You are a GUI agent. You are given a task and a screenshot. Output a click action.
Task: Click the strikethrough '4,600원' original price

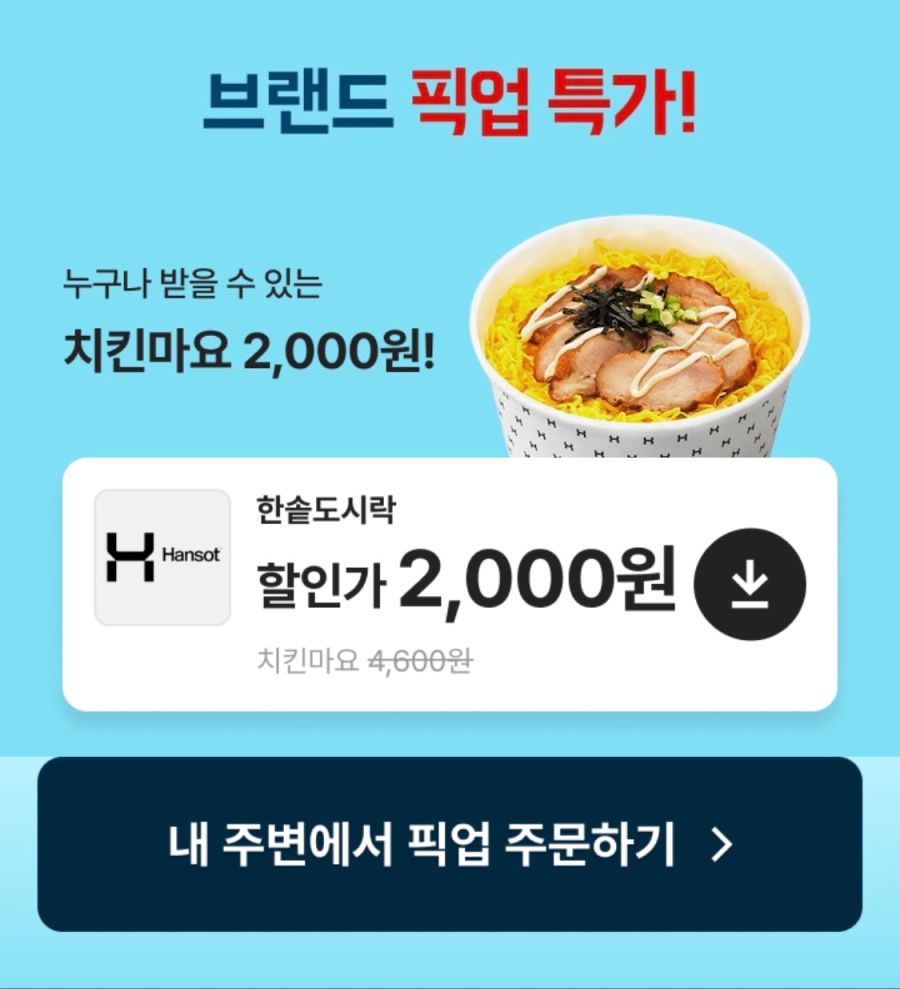pos(424,658)
